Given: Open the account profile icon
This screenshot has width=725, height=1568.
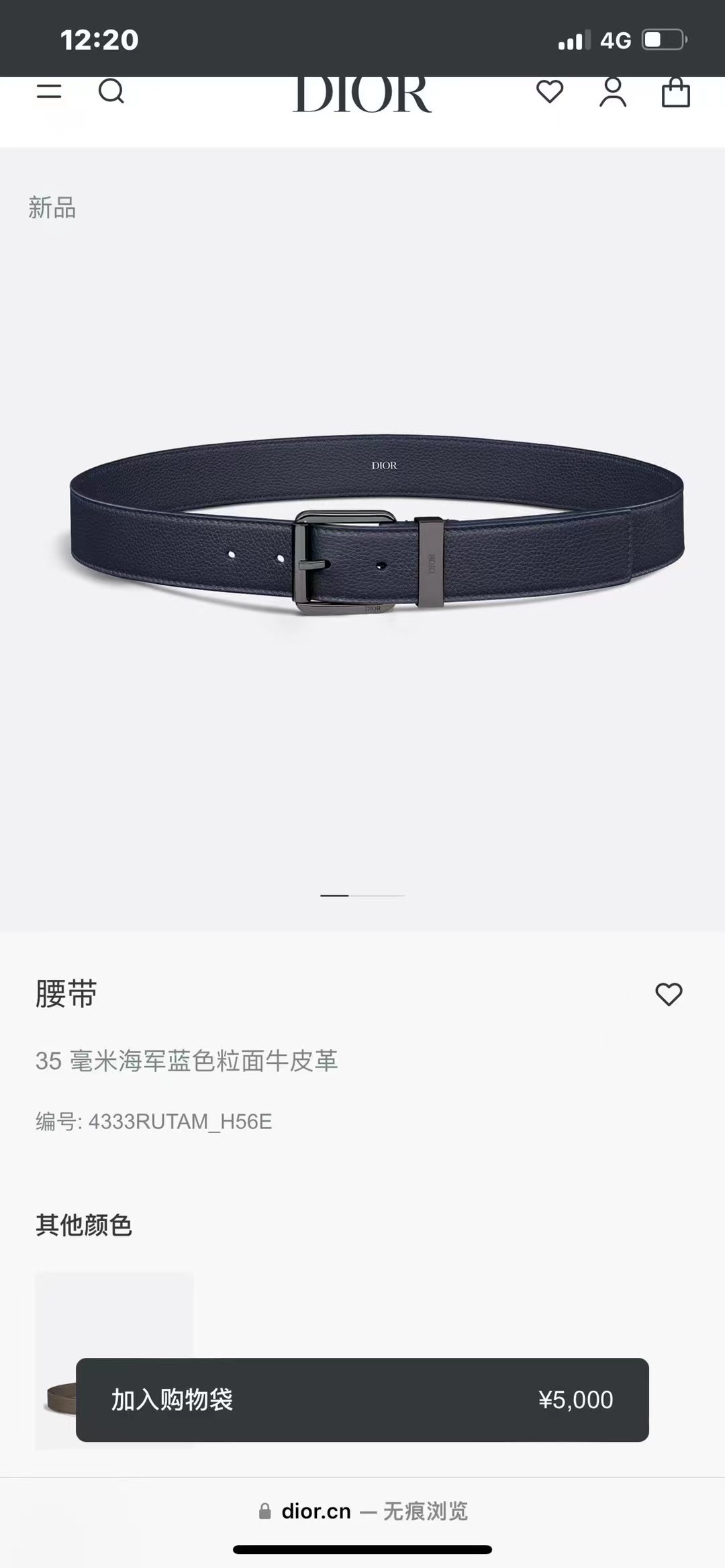Looking at the screenshot, I should 612,93.
